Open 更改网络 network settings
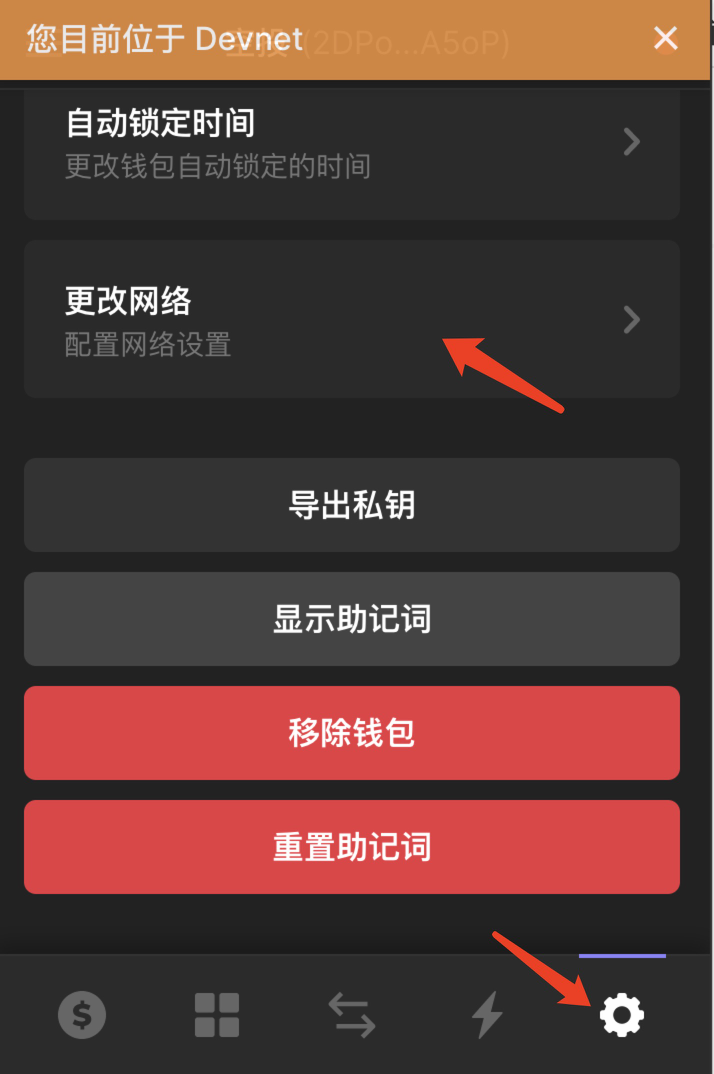The height and width of the screenshot is (1074, 714). click(x=351, y=320)
